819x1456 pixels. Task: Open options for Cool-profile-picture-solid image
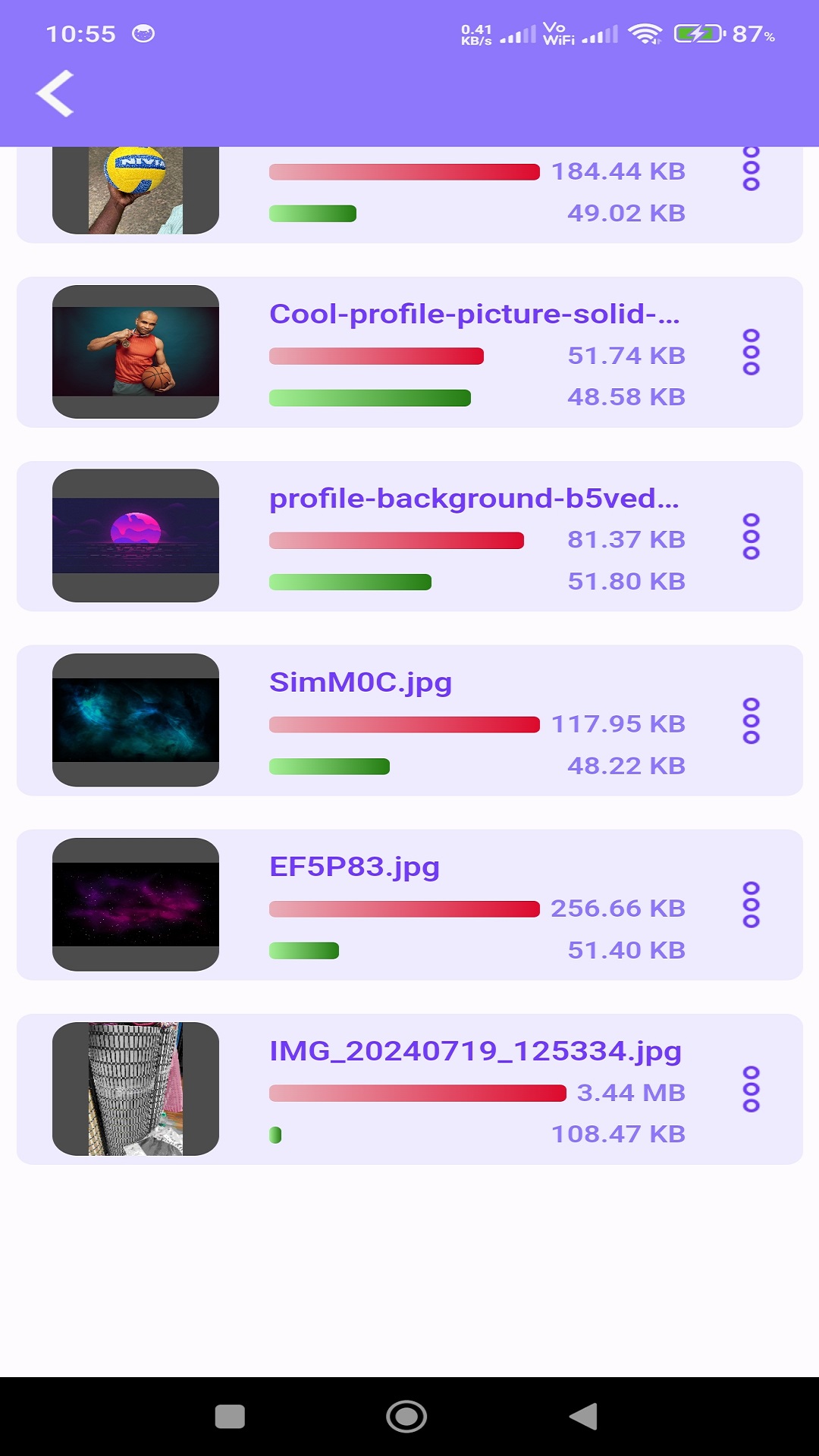point(751,352)
